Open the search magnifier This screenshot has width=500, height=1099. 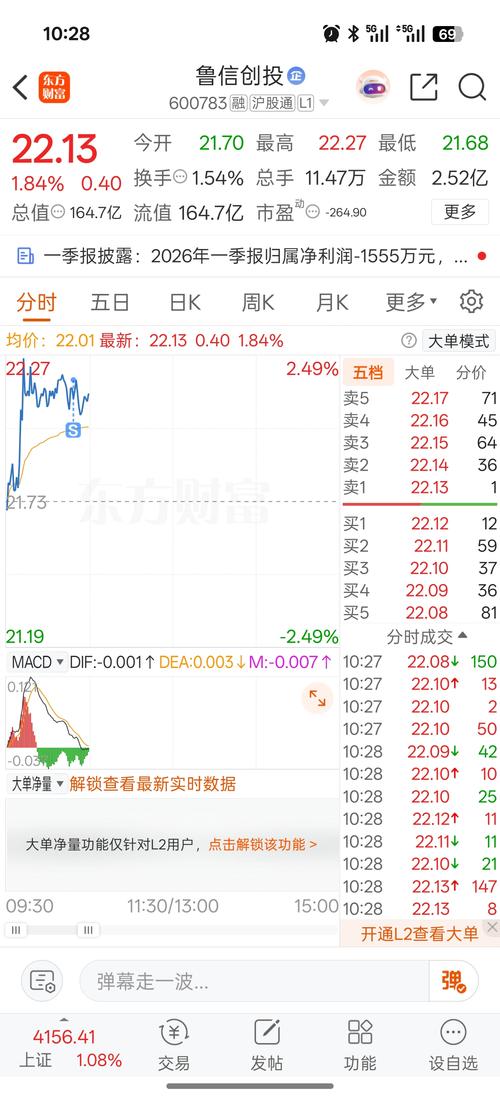tap(472, 88)
